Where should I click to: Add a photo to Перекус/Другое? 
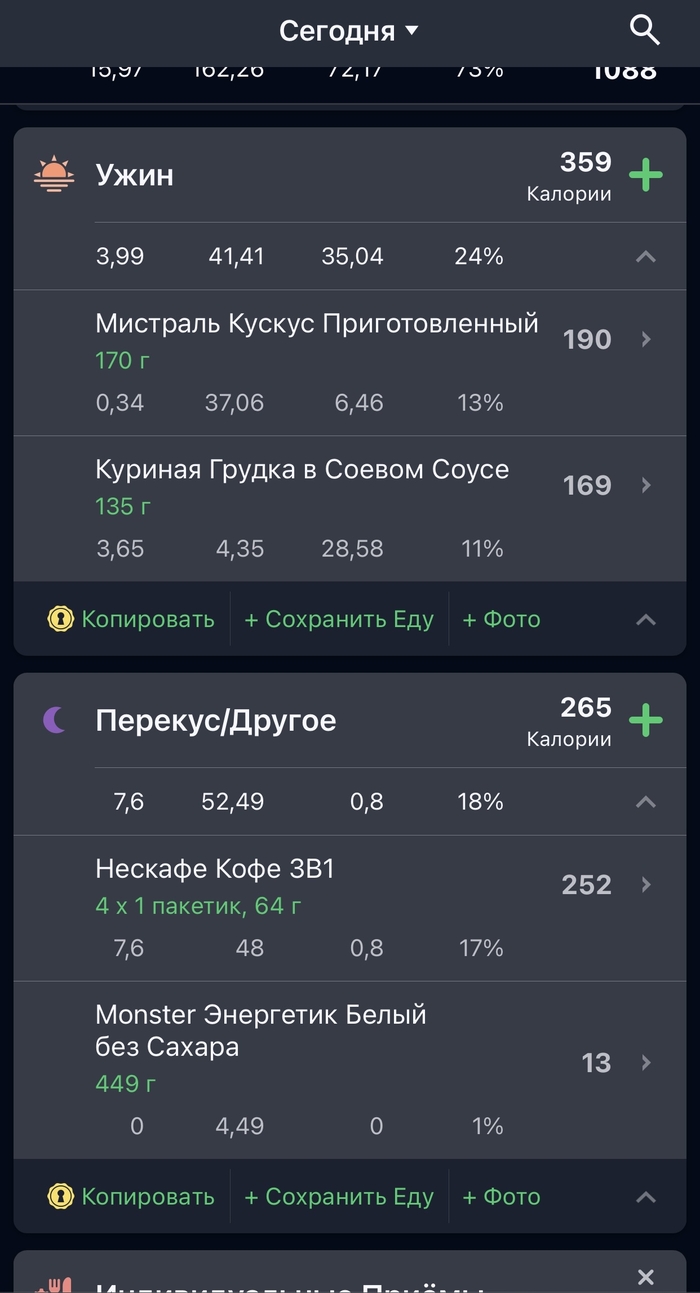pyautogui.click(x=501, y=1197)
